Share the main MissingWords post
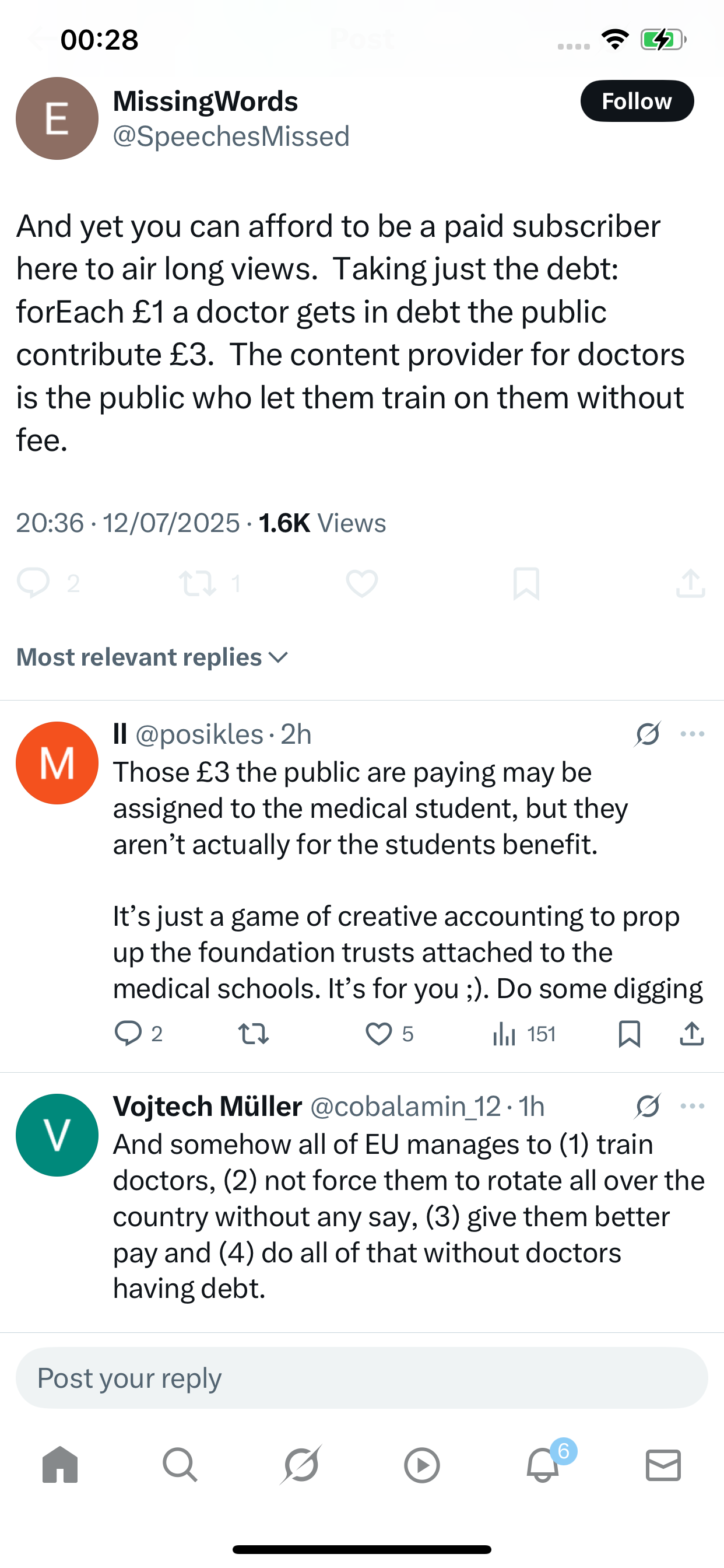The height and width of the screenshot is (1568, 724). (x=691, y=583)
